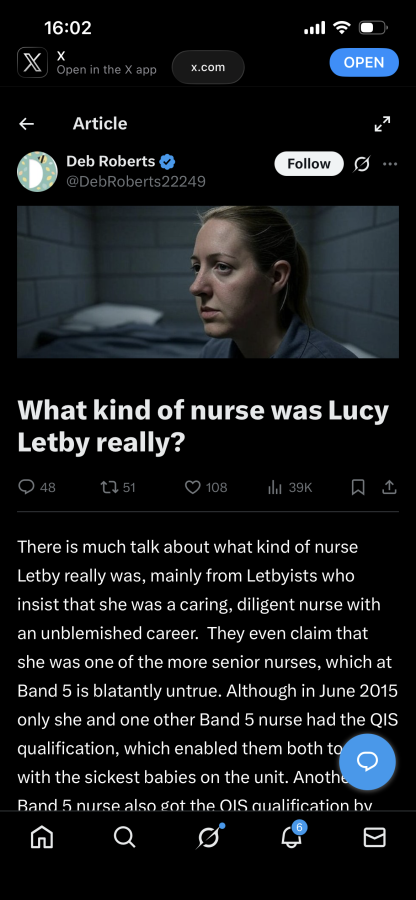Screen dimensions: 416x900
Task: Follow Deb Roberts
Action: [x=309, y=164]
